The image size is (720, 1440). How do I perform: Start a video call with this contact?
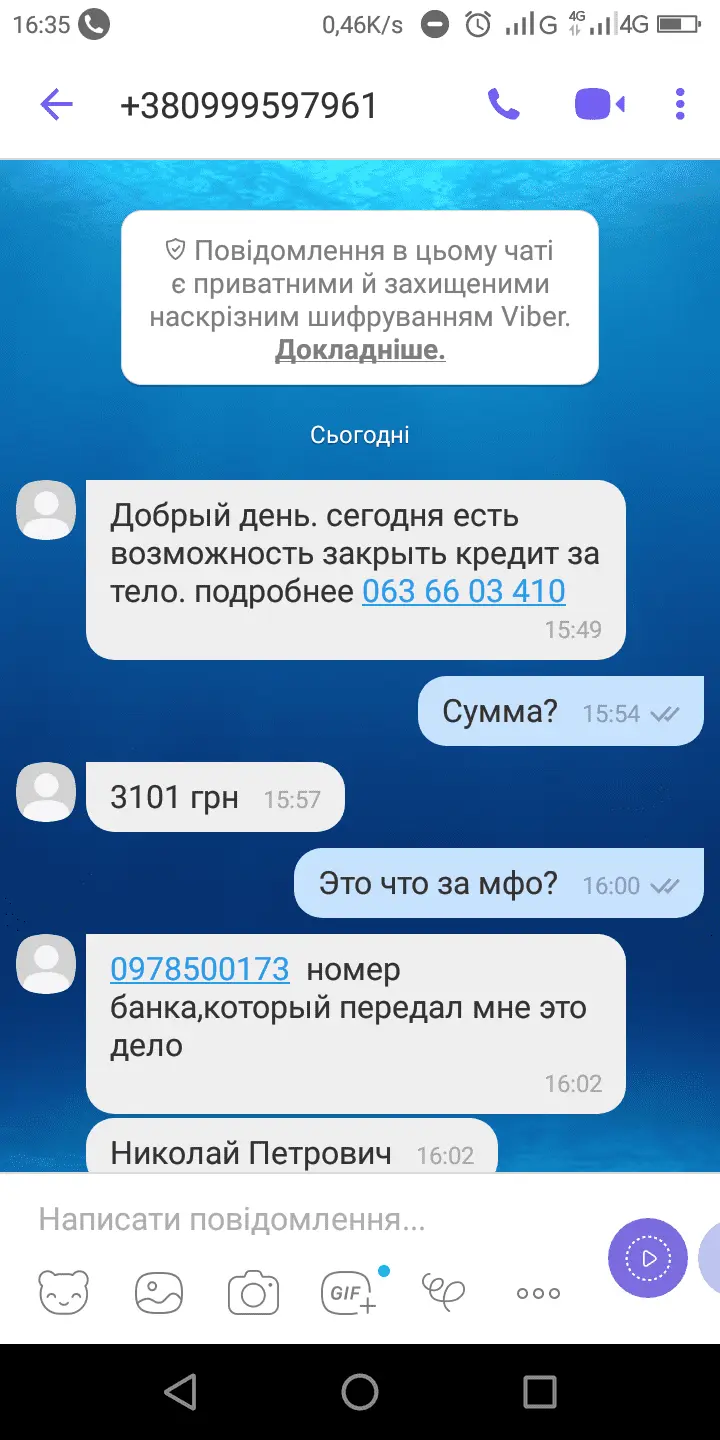[x=599, y=104]
